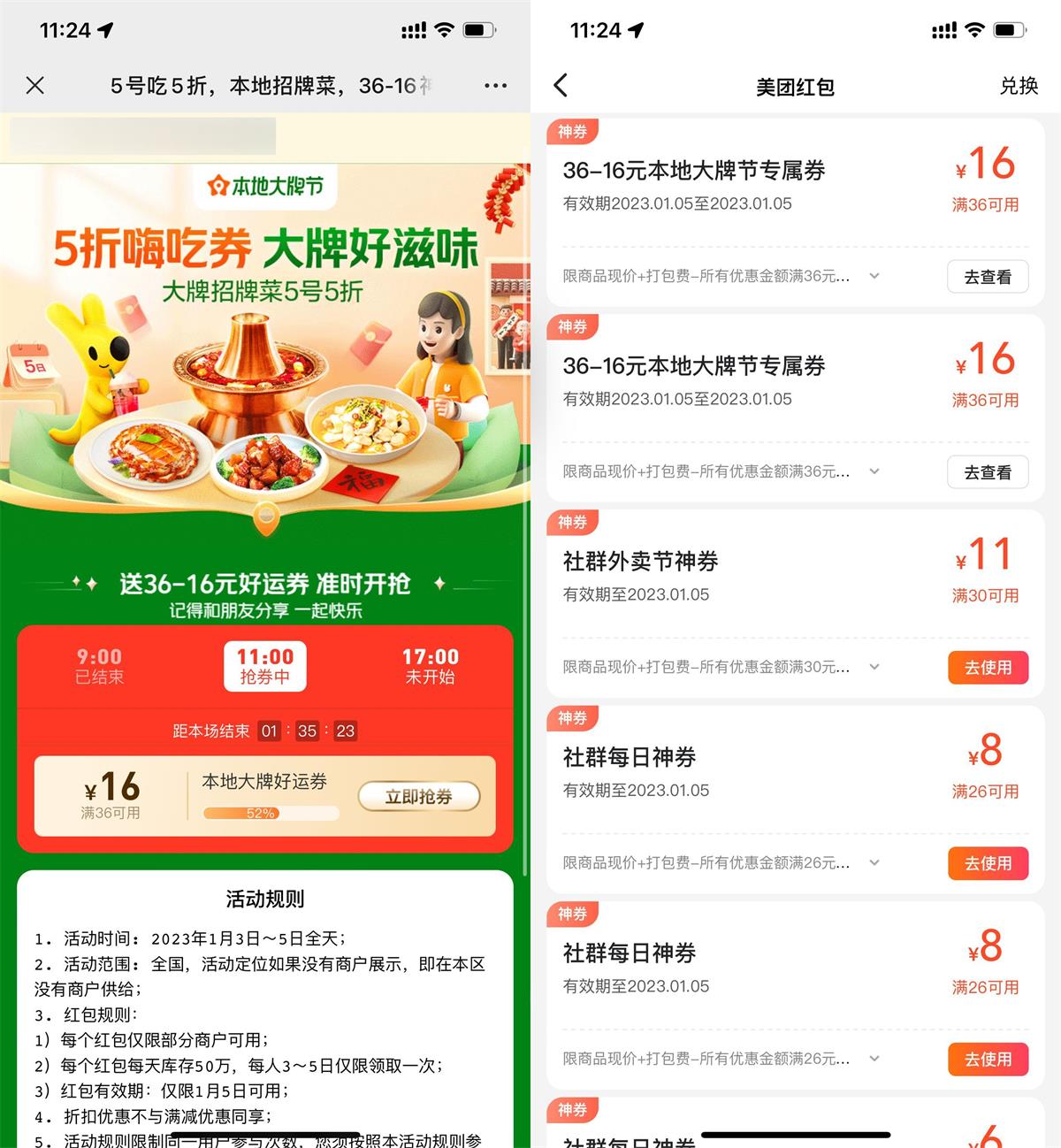This screenshot has height=1148, width=1061.
Task: Go back from the 美团红包 page
Action: 561,86
